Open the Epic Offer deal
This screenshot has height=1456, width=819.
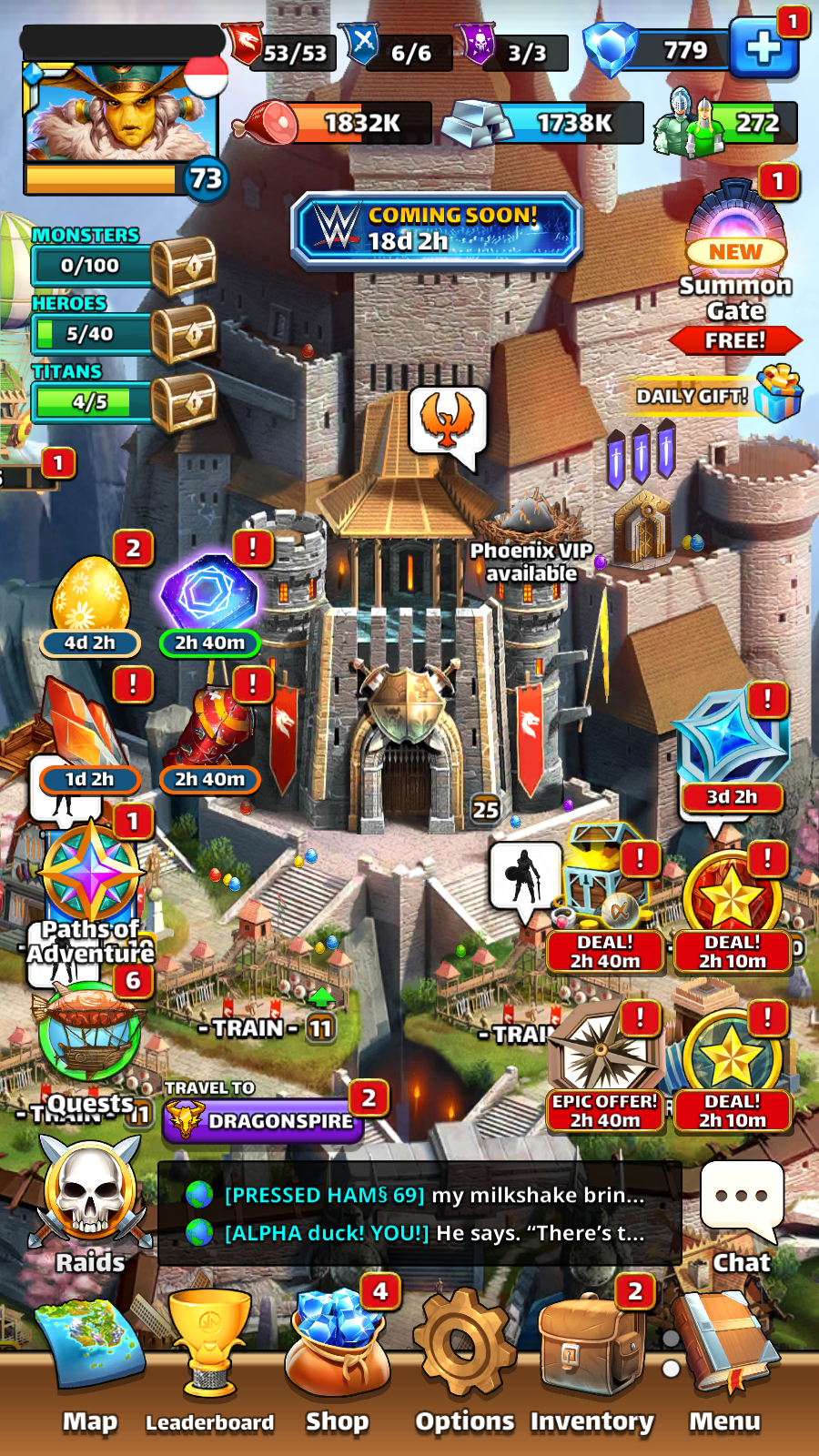point(604,1065)
